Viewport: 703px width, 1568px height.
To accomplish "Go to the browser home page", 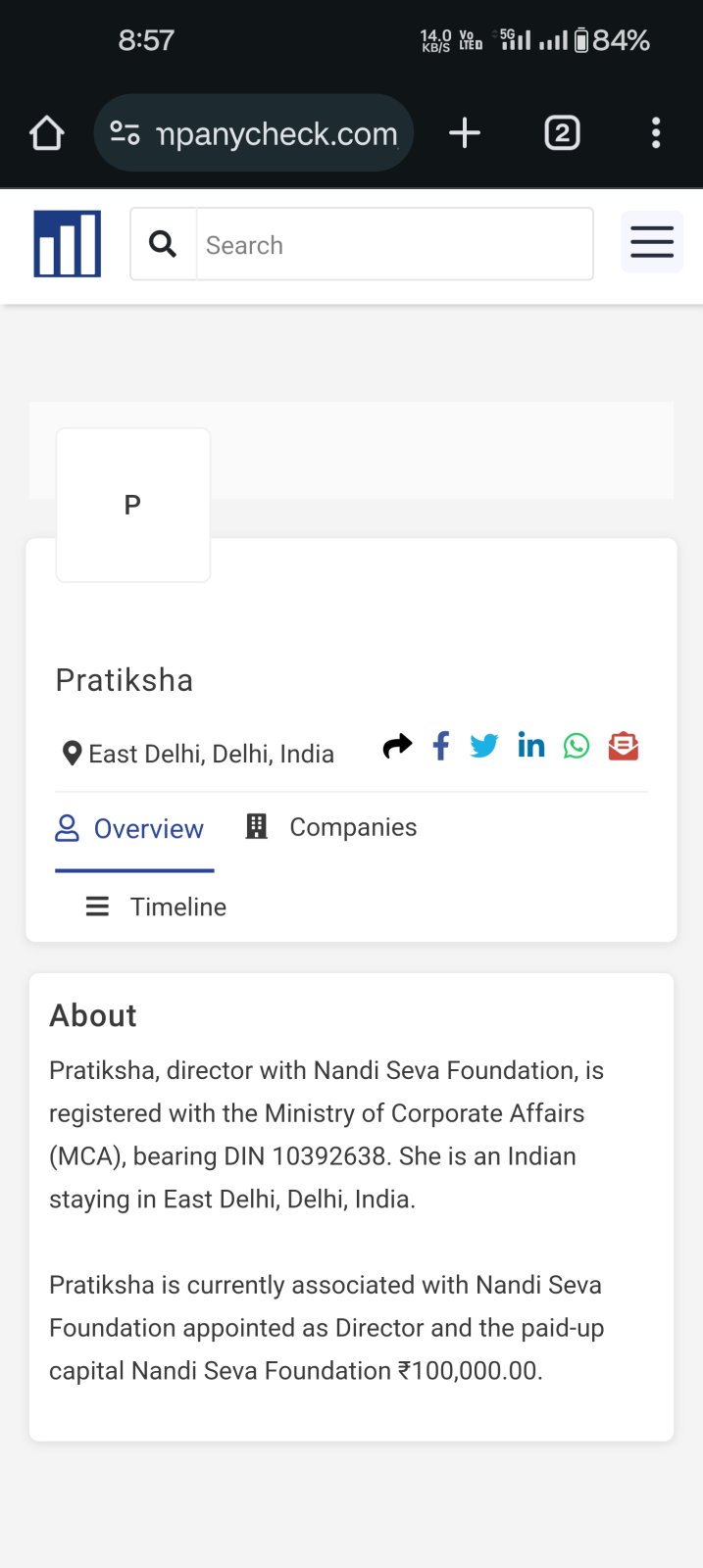I will pyautogui.click(x=46, y=133).
